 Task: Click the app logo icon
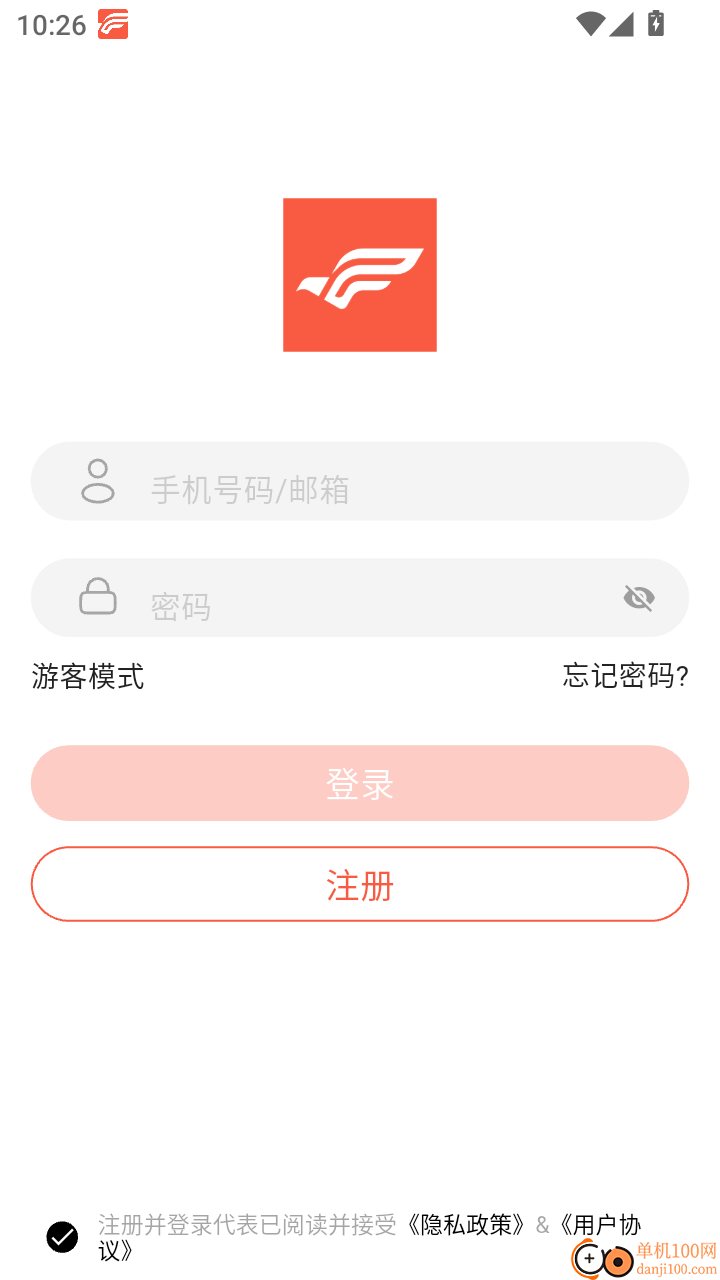tap(360, 274)
